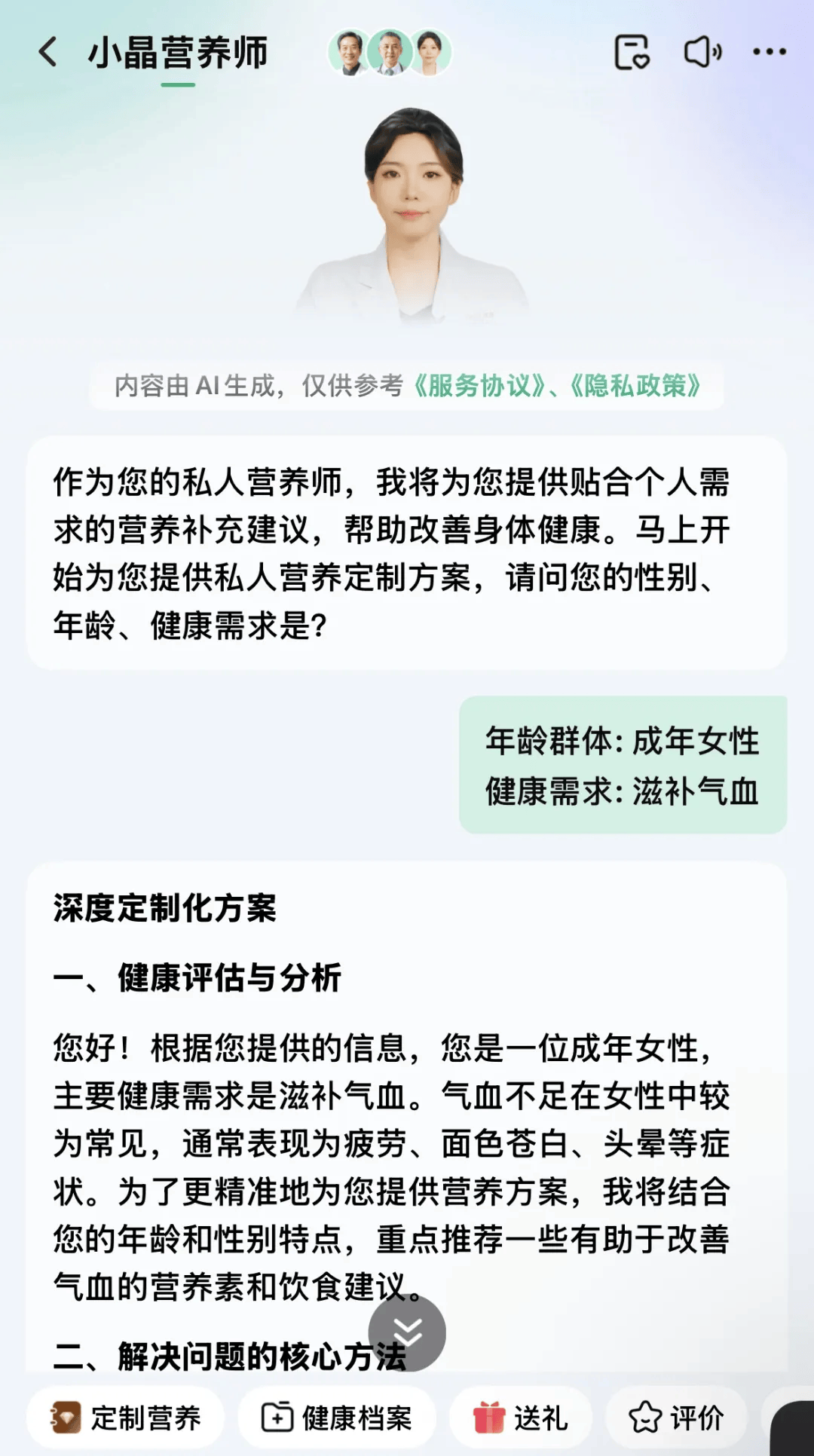
Task: Tap the 送礼 gift chip
Action: (x=520, y=1418)
